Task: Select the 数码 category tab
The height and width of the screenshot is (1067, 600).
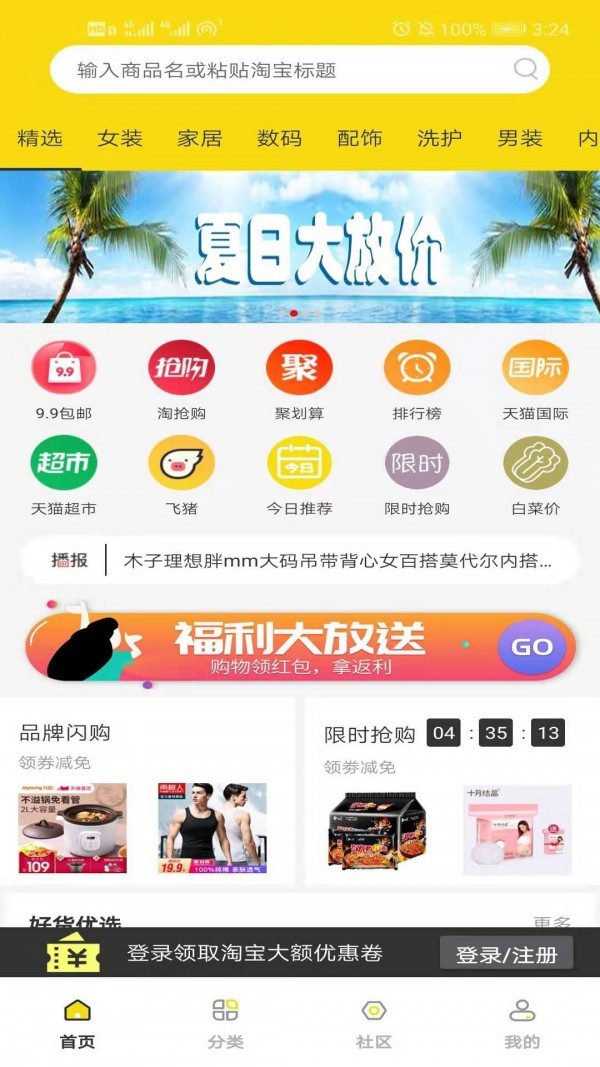Action: (279, 138)
